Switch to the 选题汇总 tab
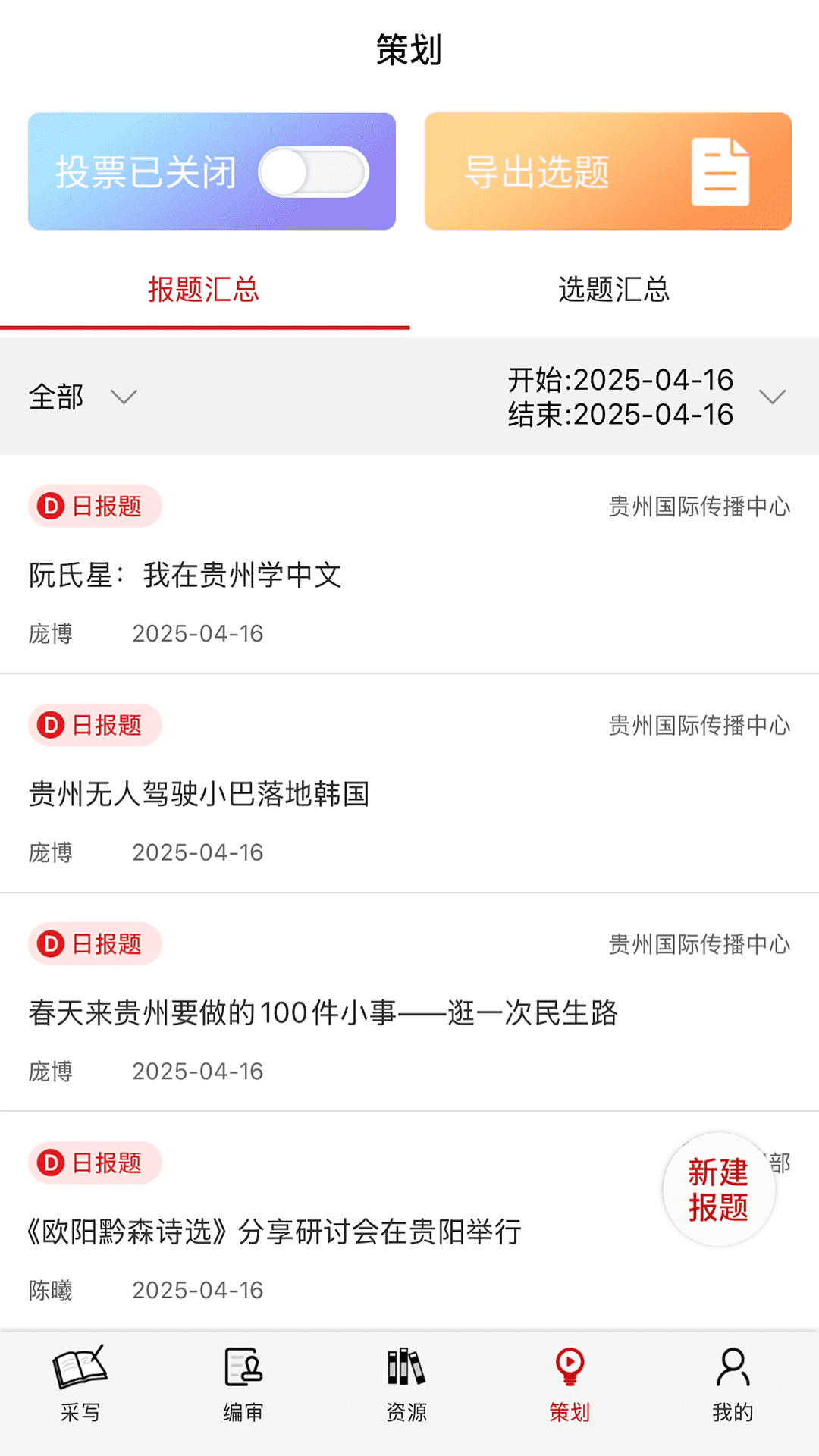 click(x=613, y=288)
